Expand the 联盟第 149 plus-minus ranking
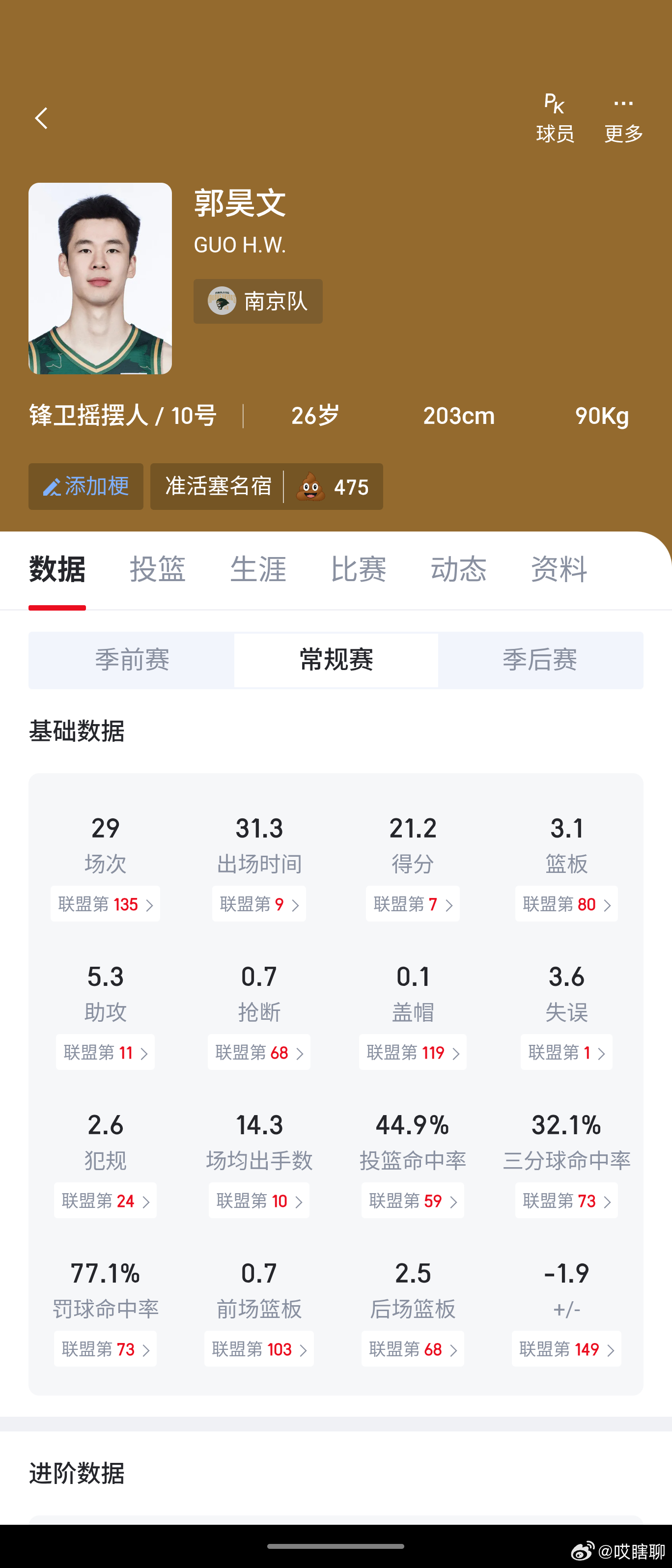 [565, 1349]
